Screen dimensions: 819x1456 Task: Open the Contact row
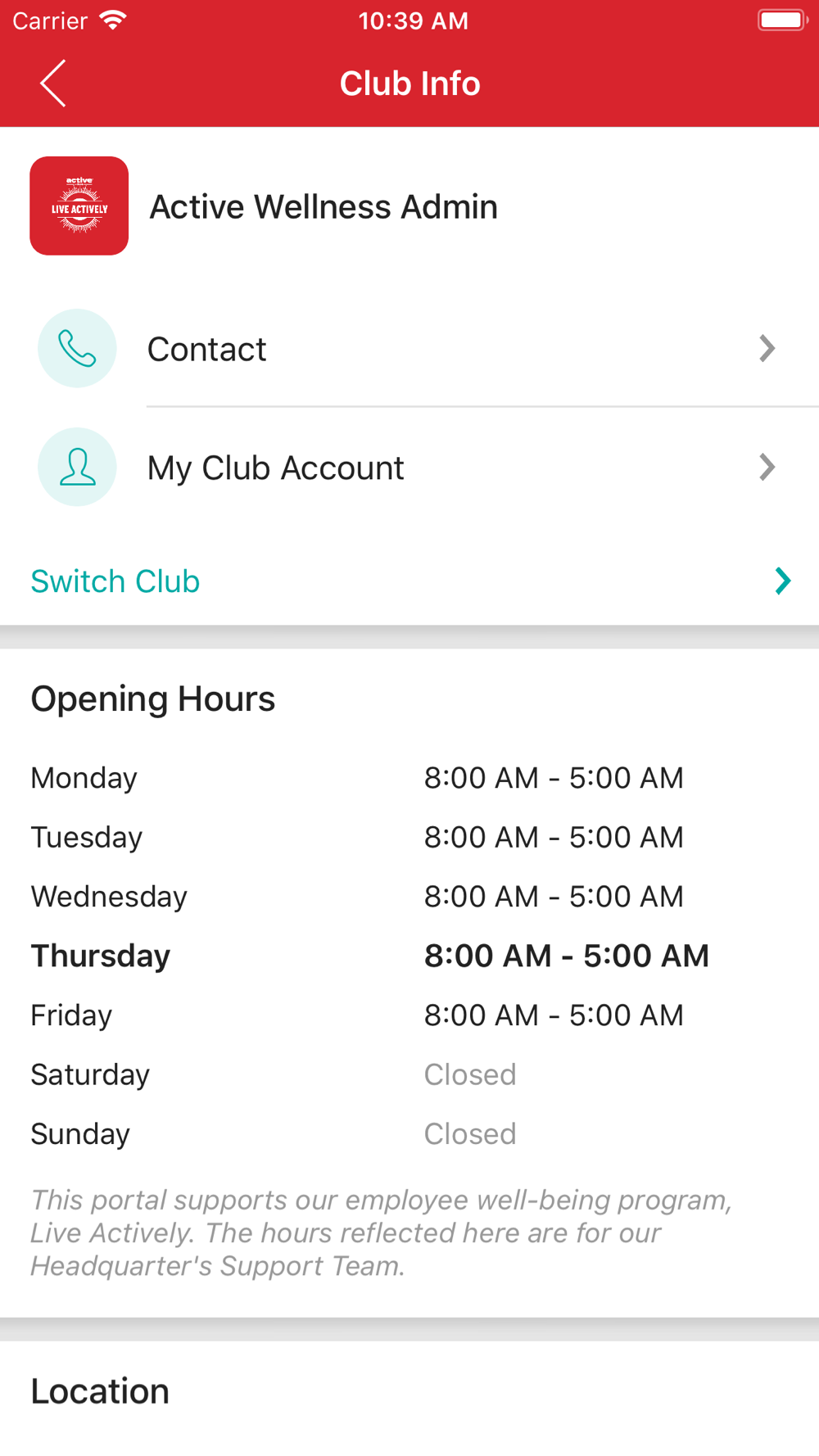[409, 349]
